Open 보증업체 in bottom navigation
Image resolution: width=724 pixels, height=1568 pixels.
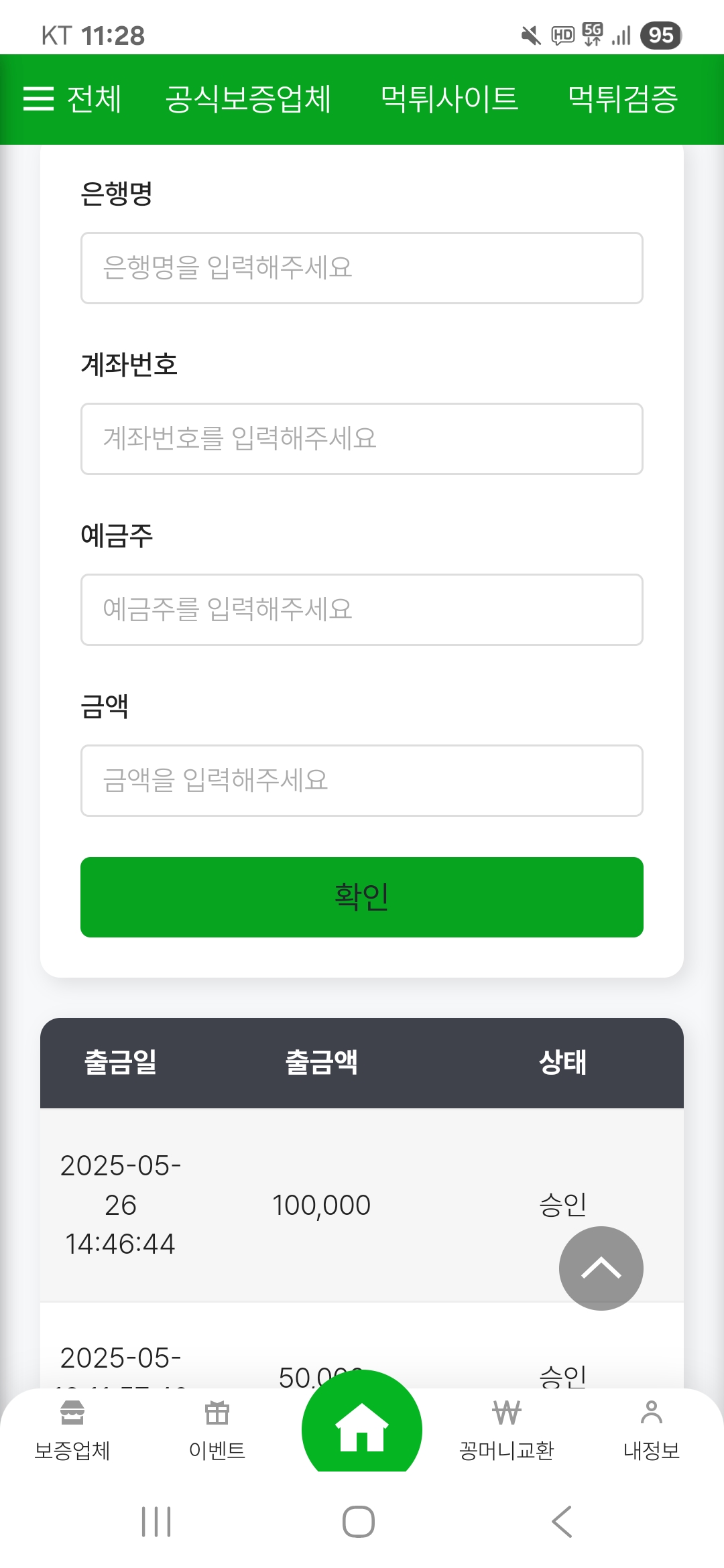72,1431
